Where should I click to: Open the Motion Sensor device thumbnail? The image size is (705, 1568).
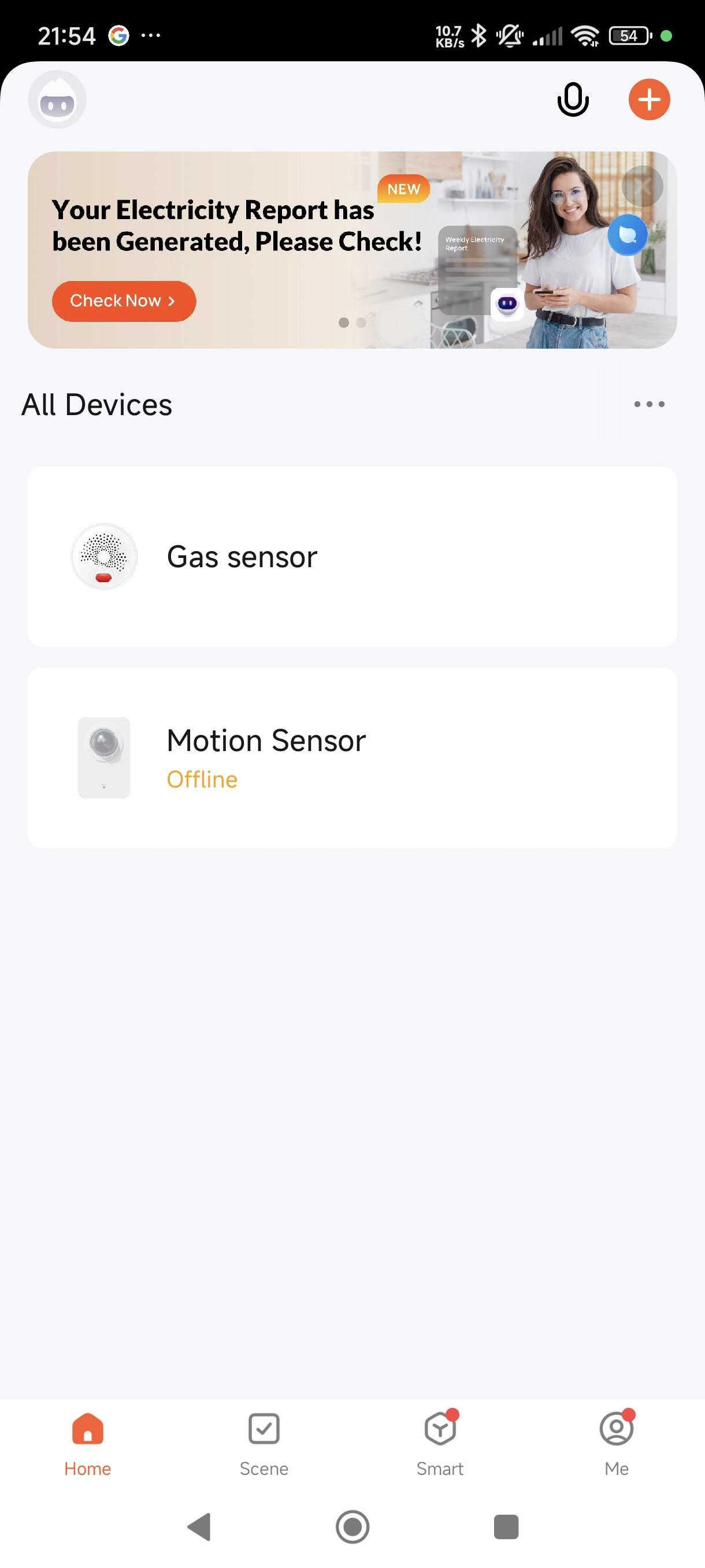click(x=103, y=757)
